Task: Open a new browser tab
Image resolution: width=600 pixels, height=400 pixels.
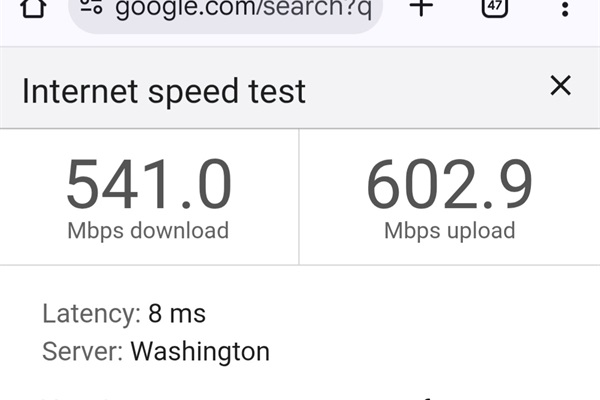Action: tap(422, 8)
